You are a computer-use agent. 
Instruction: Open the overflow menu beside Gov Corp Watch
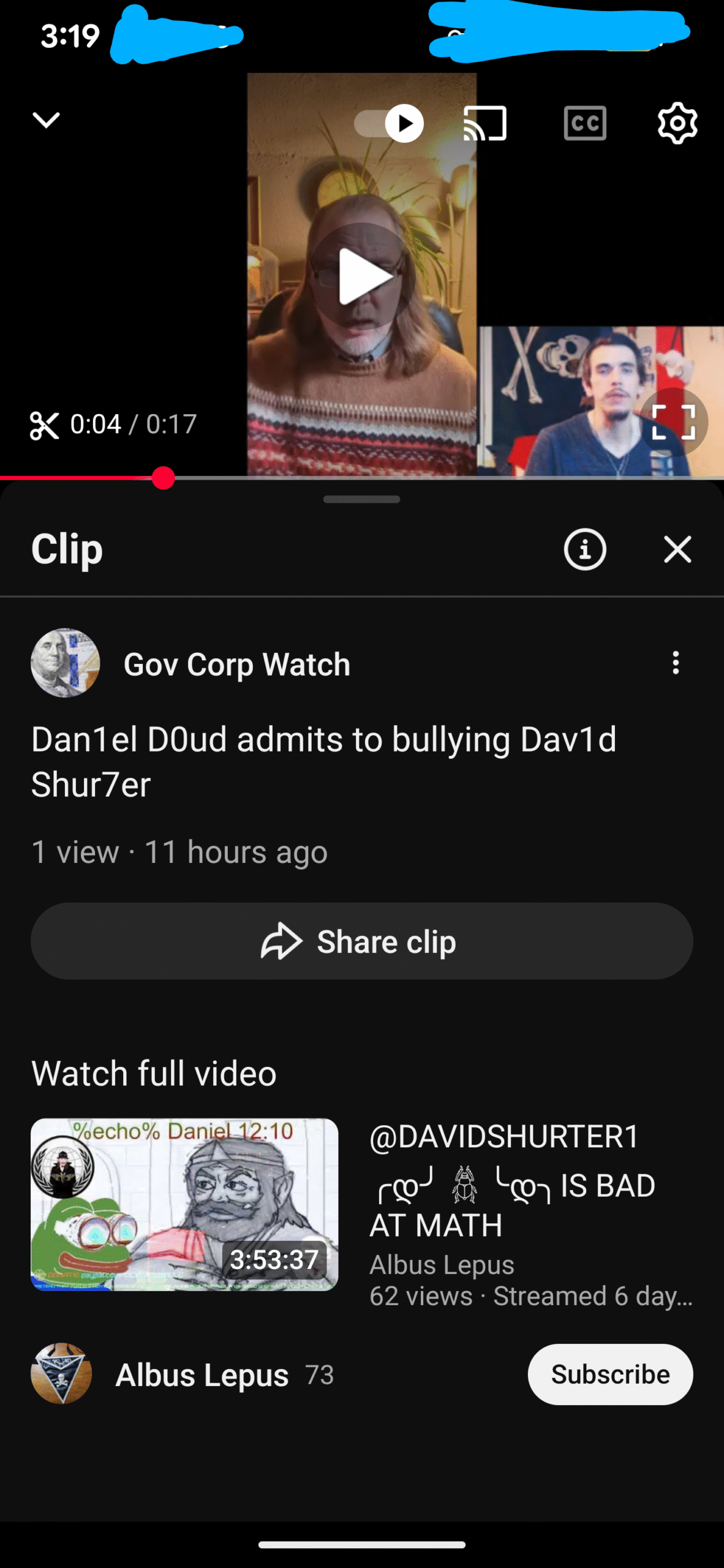(x=676, y=663)
